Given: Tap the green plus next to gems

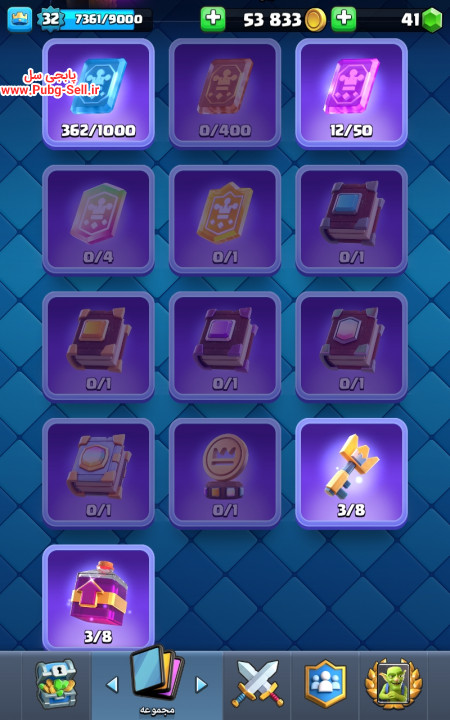Looking at the screenshot, I should pyautogui.click(x=343, y=19).
